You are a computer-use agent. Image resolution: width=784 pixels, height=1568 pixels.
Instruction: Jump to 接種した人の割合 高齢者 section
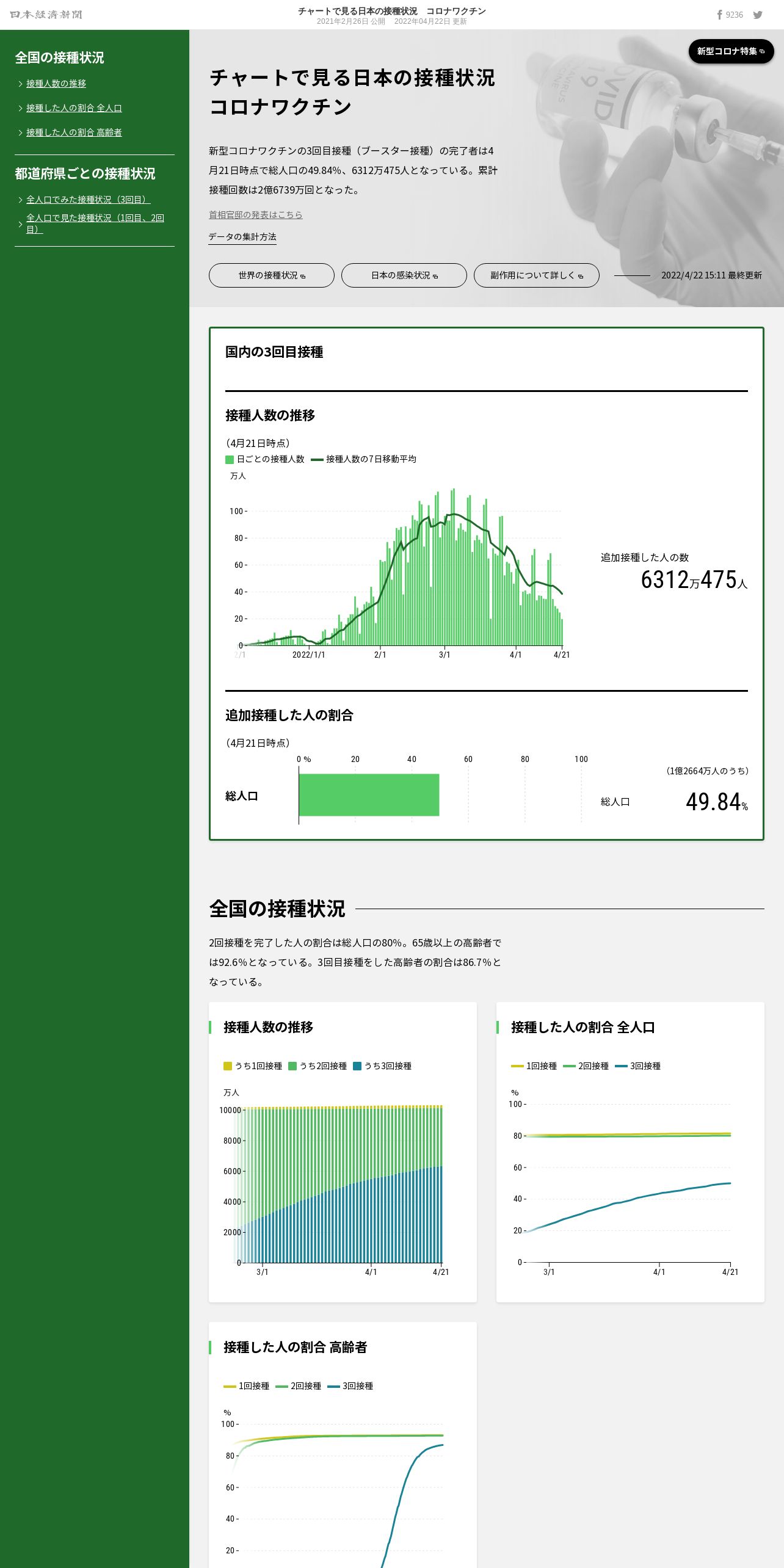[x=74, y=132]
